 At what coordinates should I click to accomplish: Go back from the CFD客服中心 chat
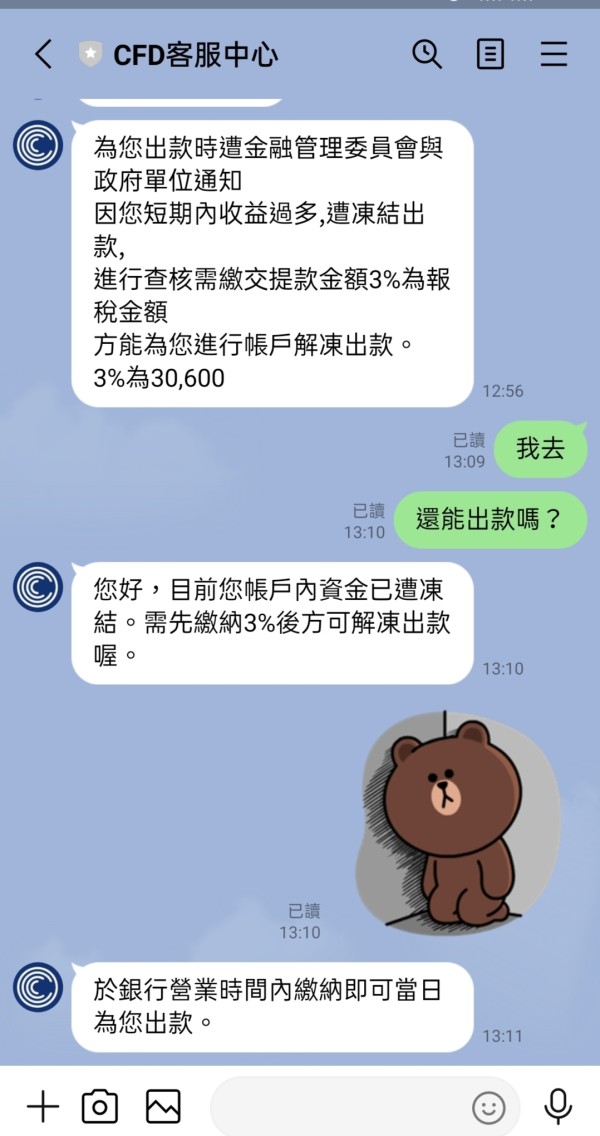coord(43,54)
